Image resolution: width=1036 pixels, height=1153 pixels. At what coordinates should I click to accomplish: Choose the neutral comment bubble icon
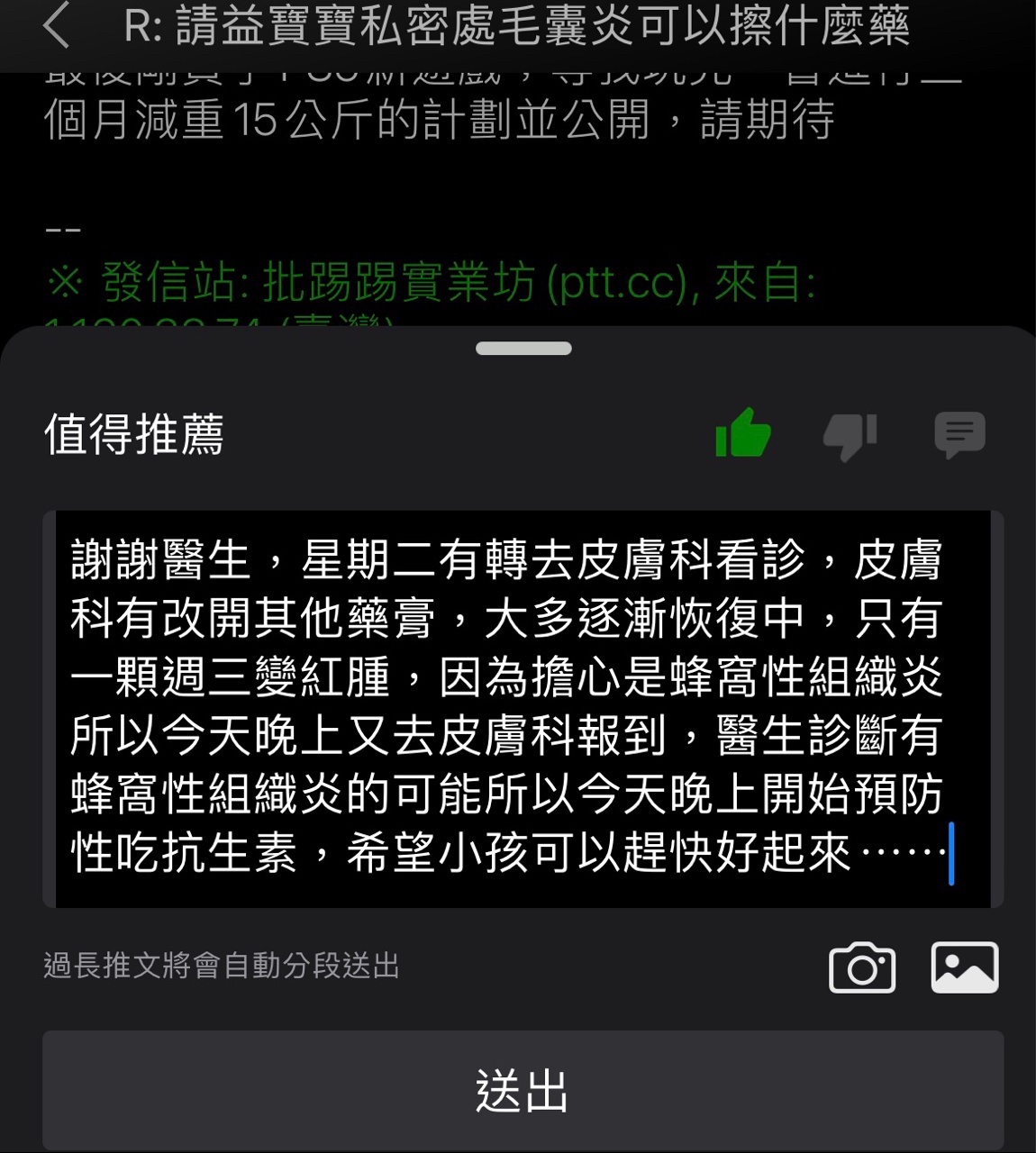coord(959,435)
